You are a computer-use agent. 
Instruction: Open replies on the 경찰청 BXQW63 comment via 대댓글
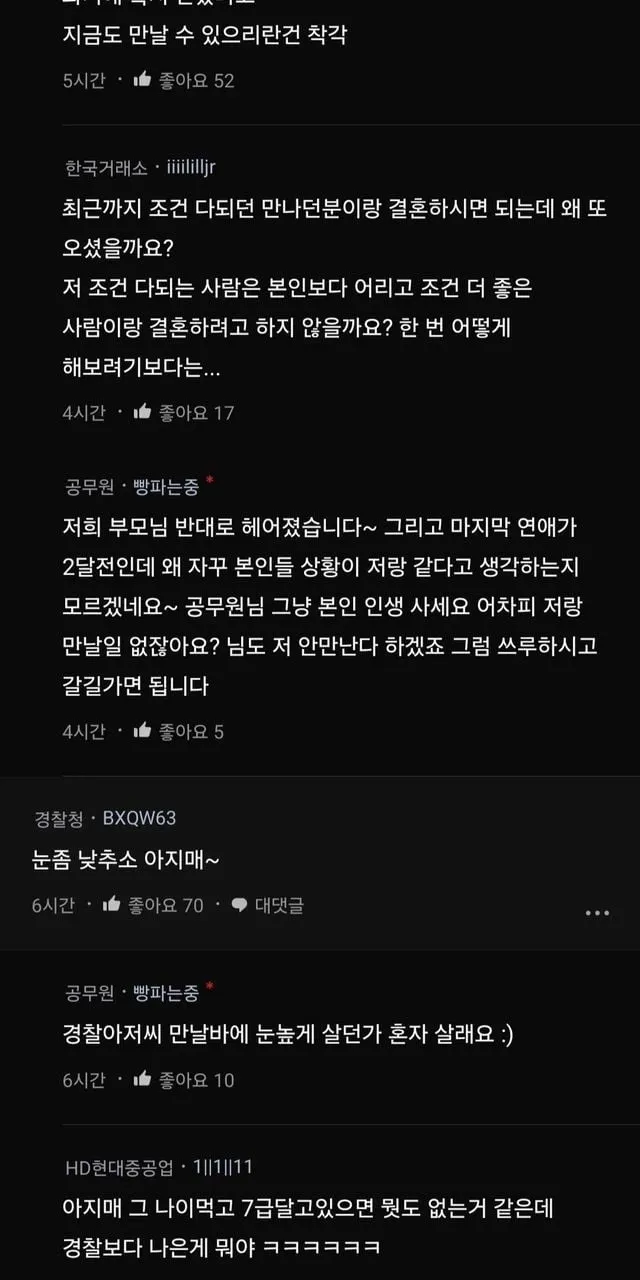(x=267, y=905)
